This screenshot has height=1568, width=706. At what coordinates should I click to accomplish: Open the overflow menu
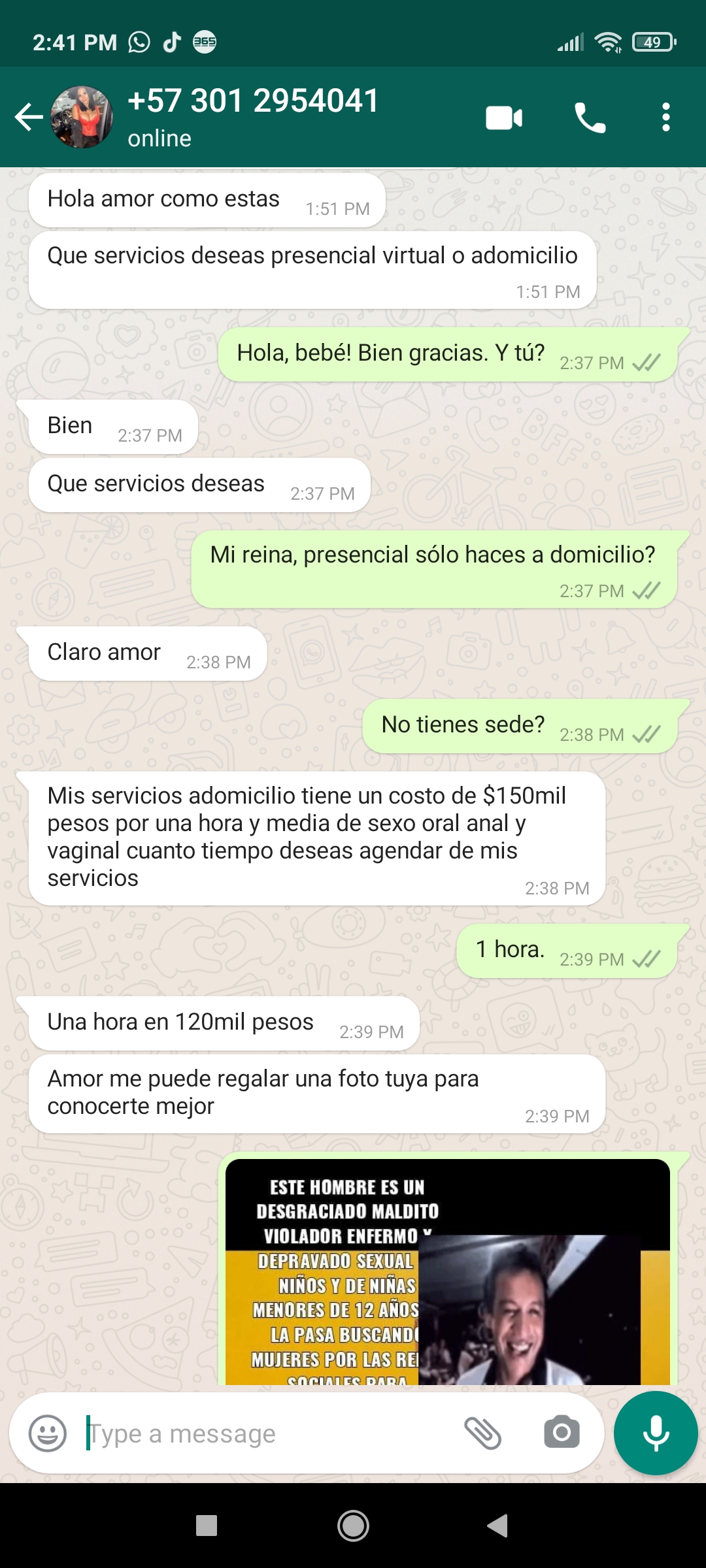(x=665, y=118)
